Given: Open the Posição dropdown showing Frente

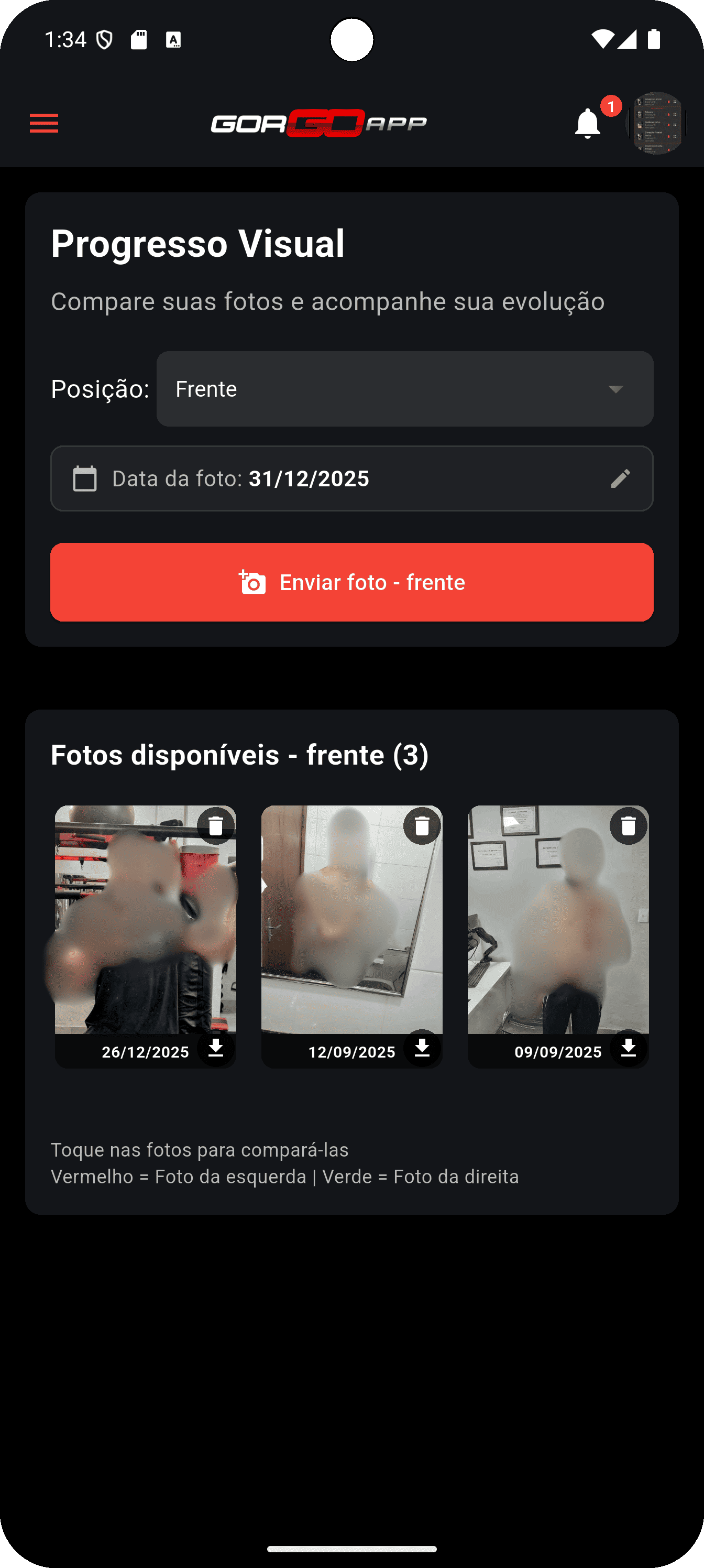Looking at the screenshot, I should [x=405, y=389].
